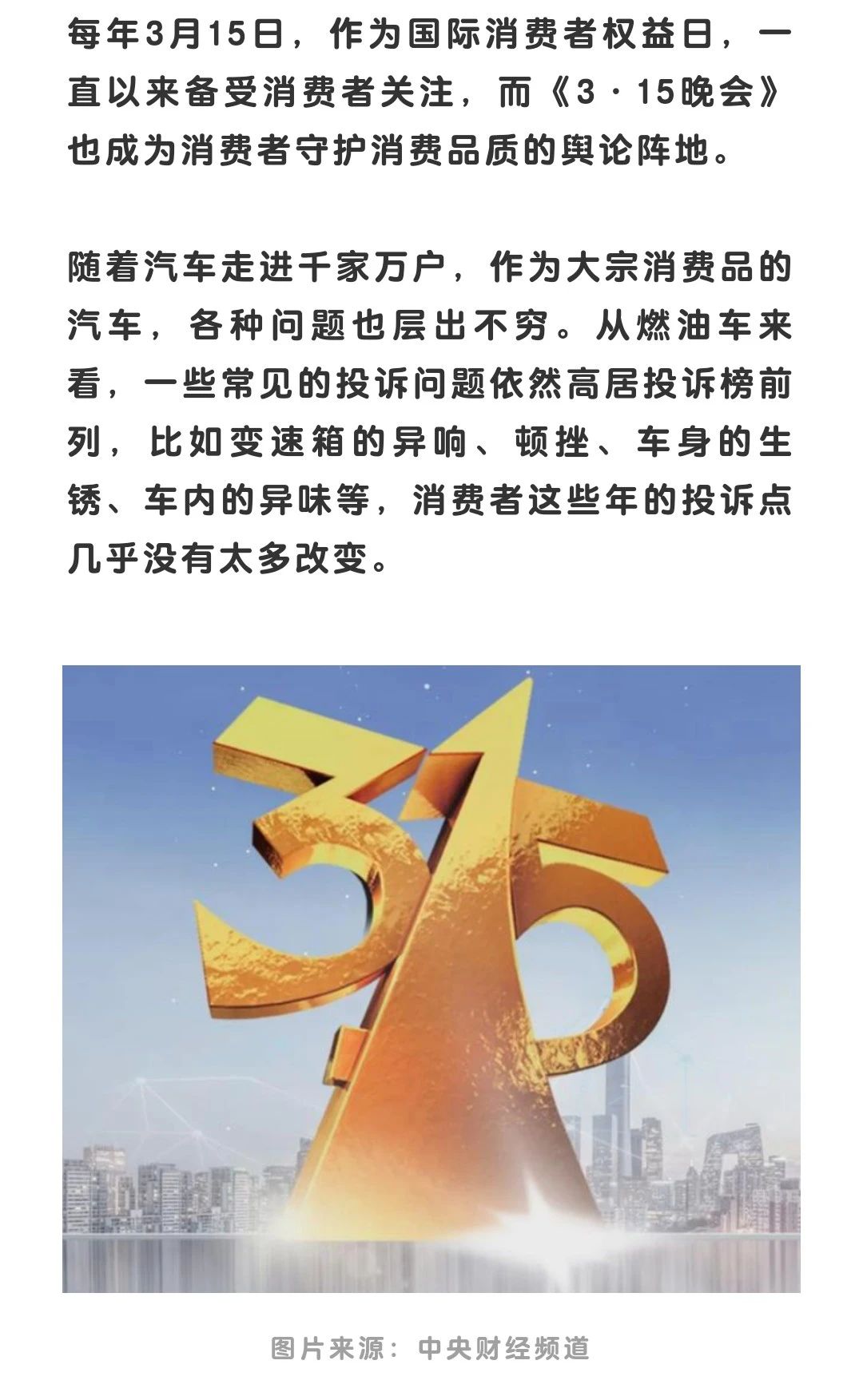
Task: Open the golden 315 article image
Action: pyautogui.click(x=431, y=978)
